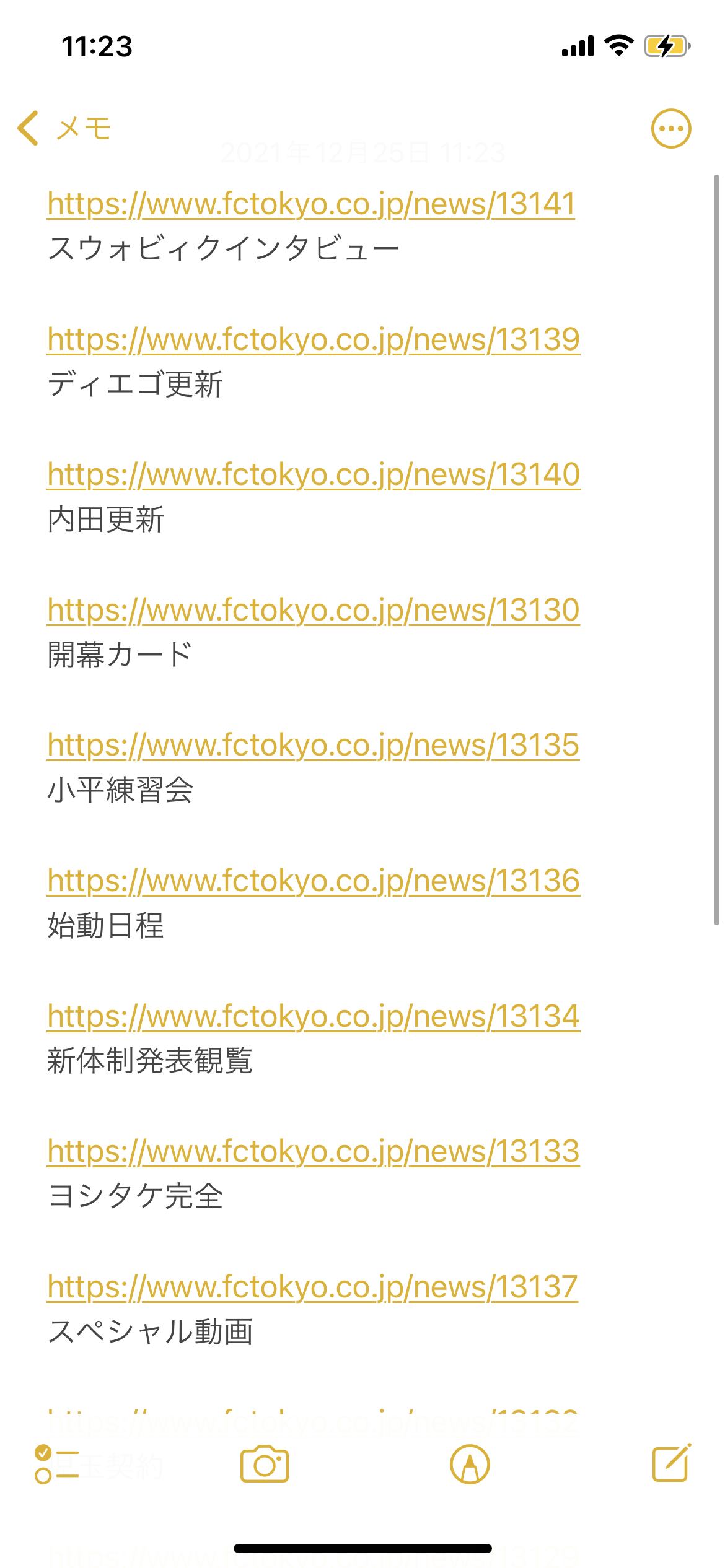Screen dimensions: 725x1568
Task: Open the news/13133 URL
Action: 314,1152
